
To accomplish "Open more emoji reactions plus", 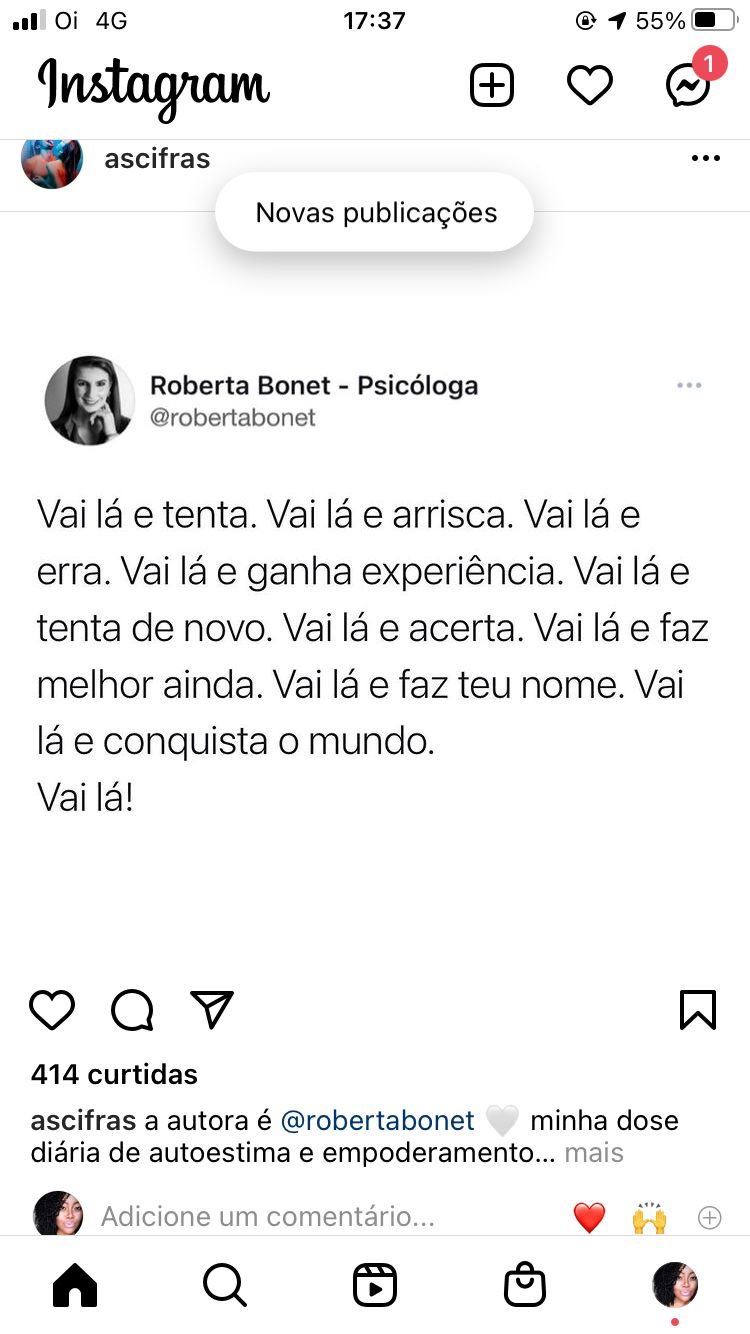I will [709, 1217].
